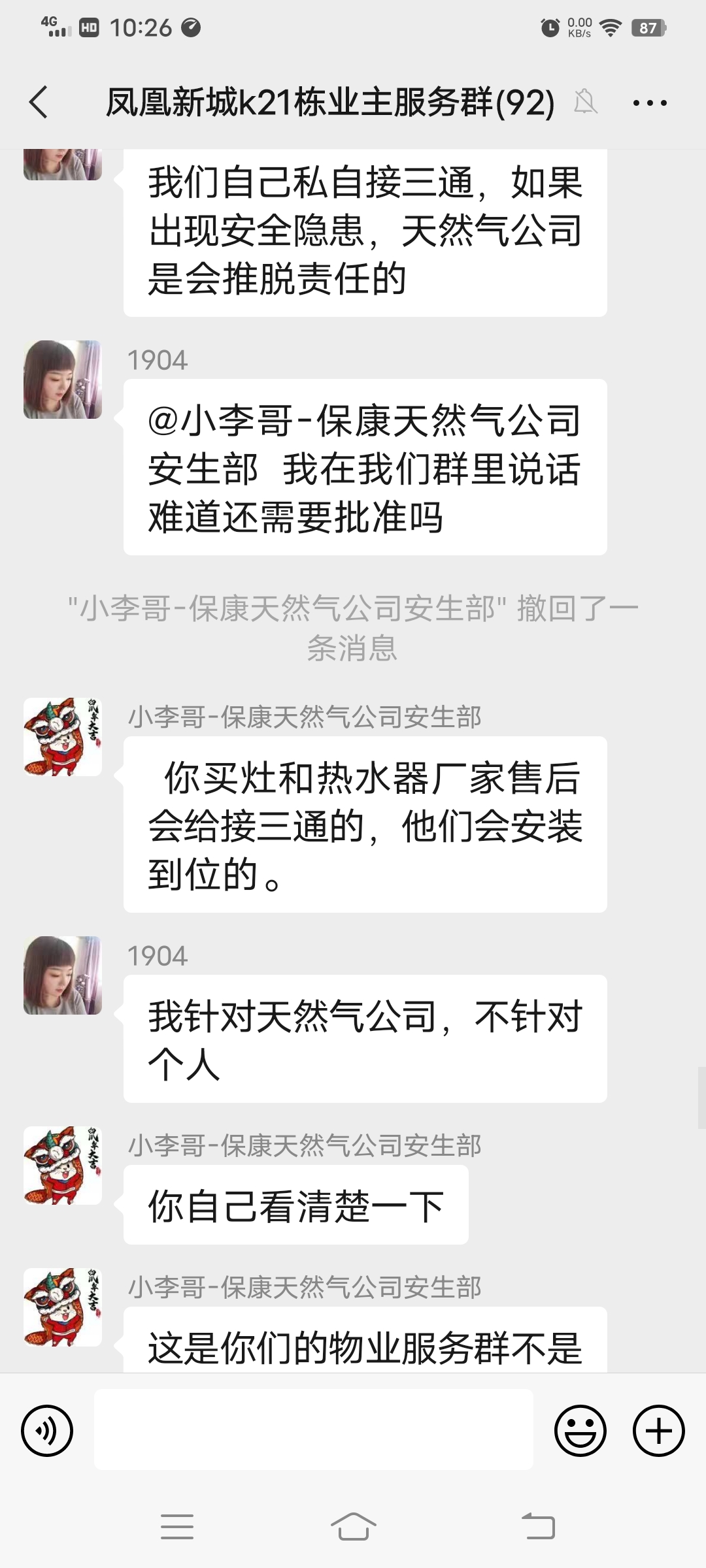The height and width of the screenshot is (1568, 706).
Task: Open 1904's avatar beside 我针对天然气公司 message
Action: click(63, 975)
